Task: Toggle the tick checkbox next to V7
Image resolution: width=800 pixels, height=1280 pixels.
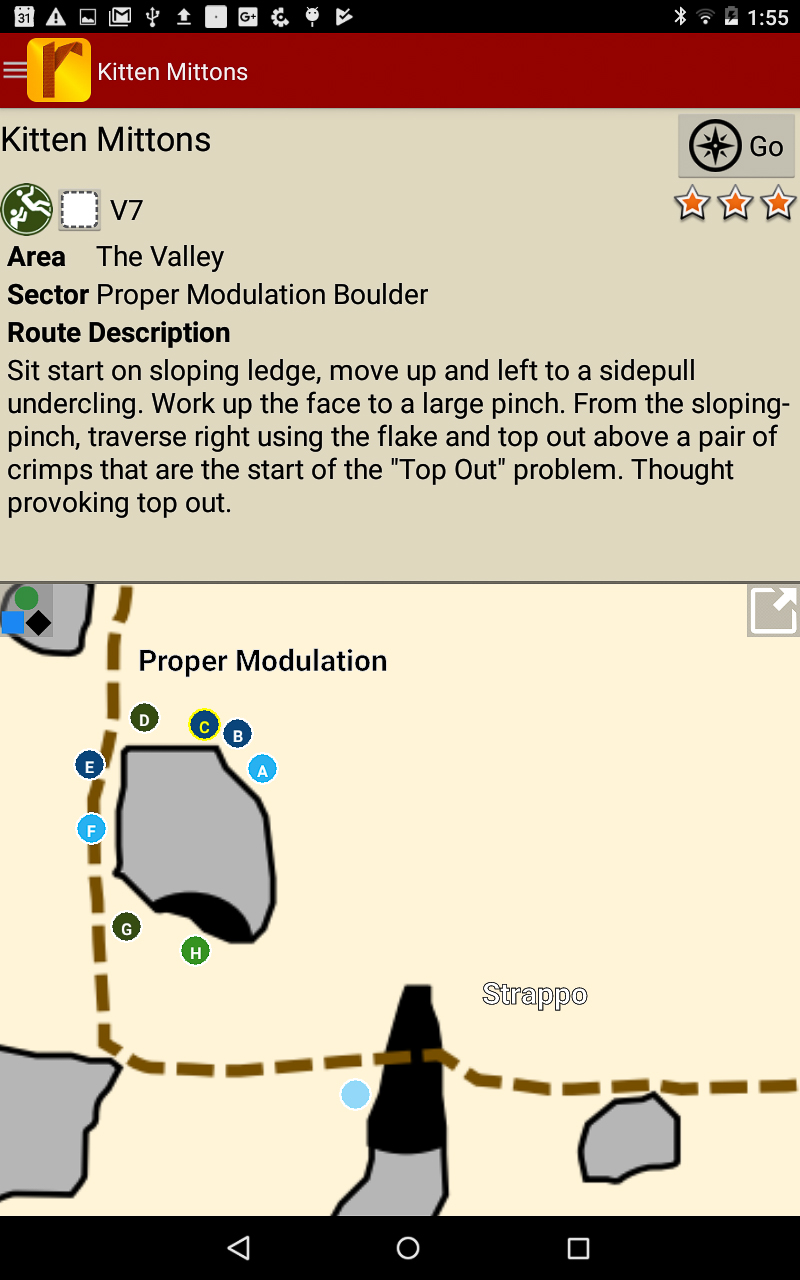Action: (79, 210)
